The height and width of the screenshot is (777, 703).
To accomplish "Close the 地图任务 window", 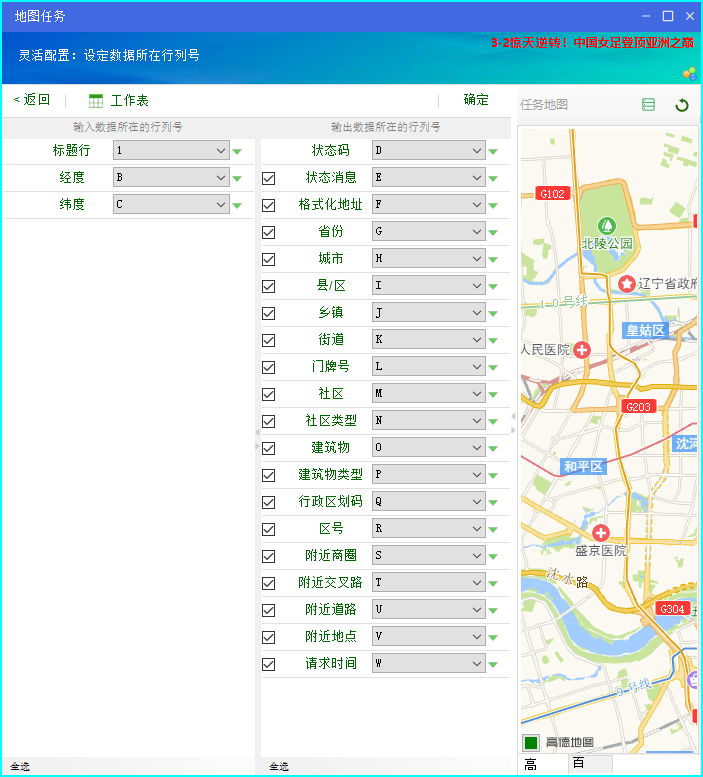I will tap(690, 16).
